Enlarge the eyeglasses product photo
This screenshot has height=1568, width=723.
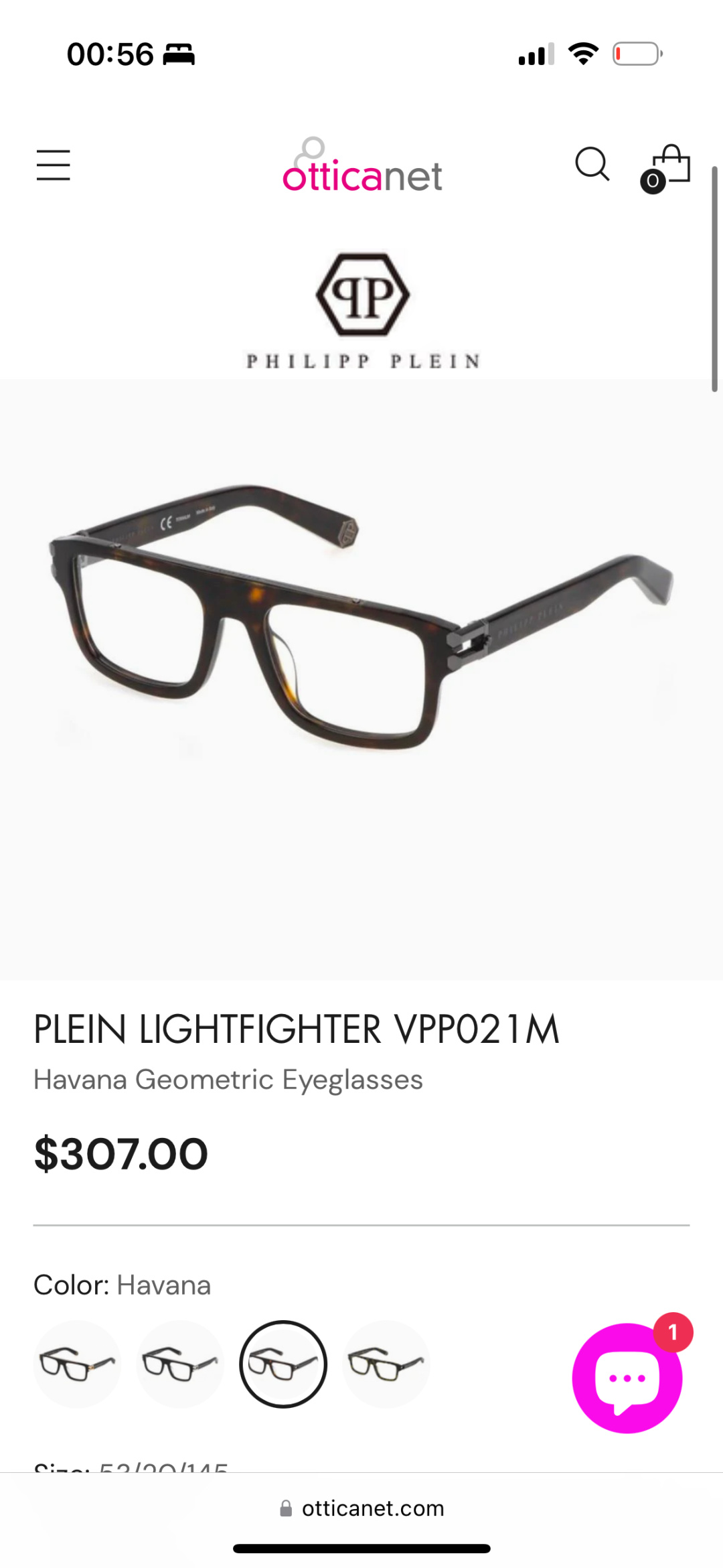[361, 616]
